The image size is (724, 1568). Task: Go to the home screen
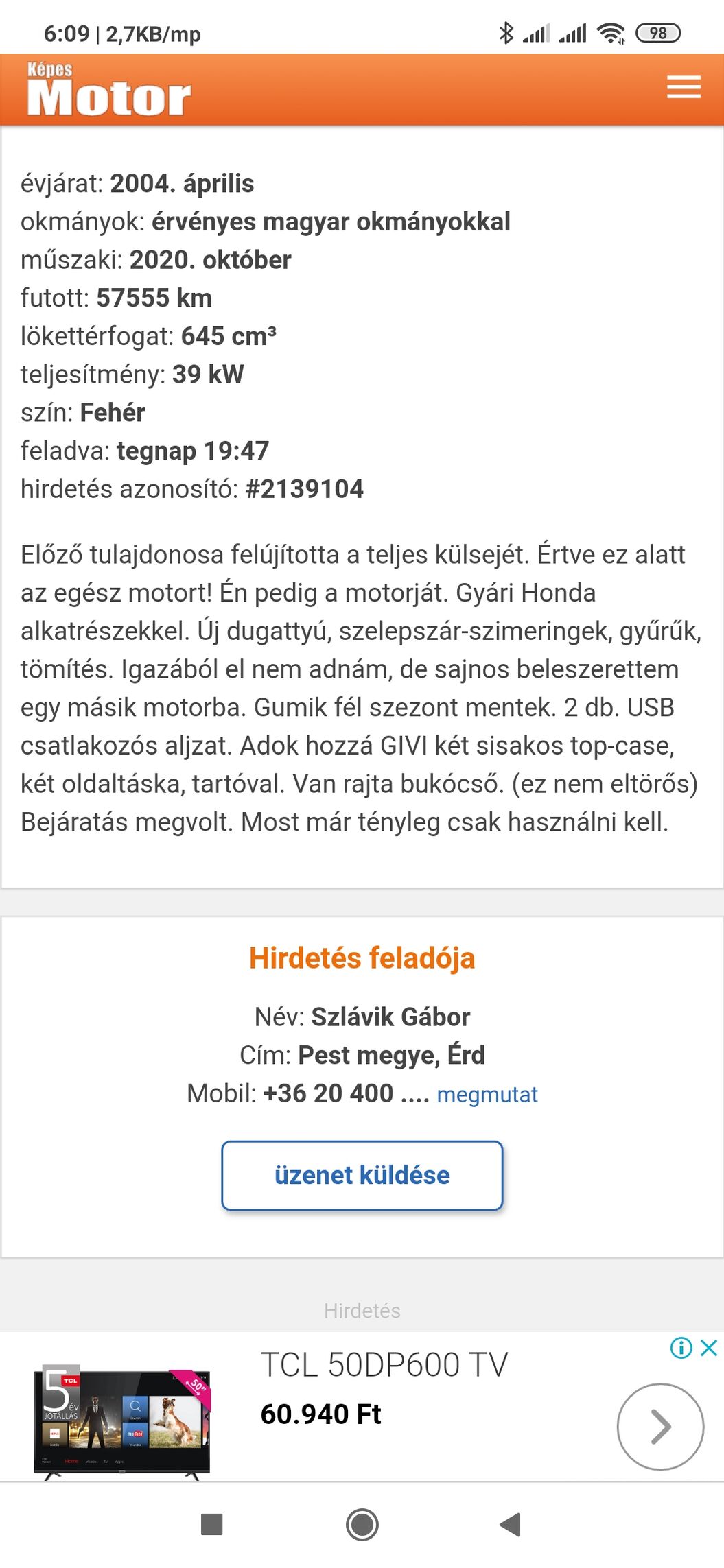[x=362, y=1525]
